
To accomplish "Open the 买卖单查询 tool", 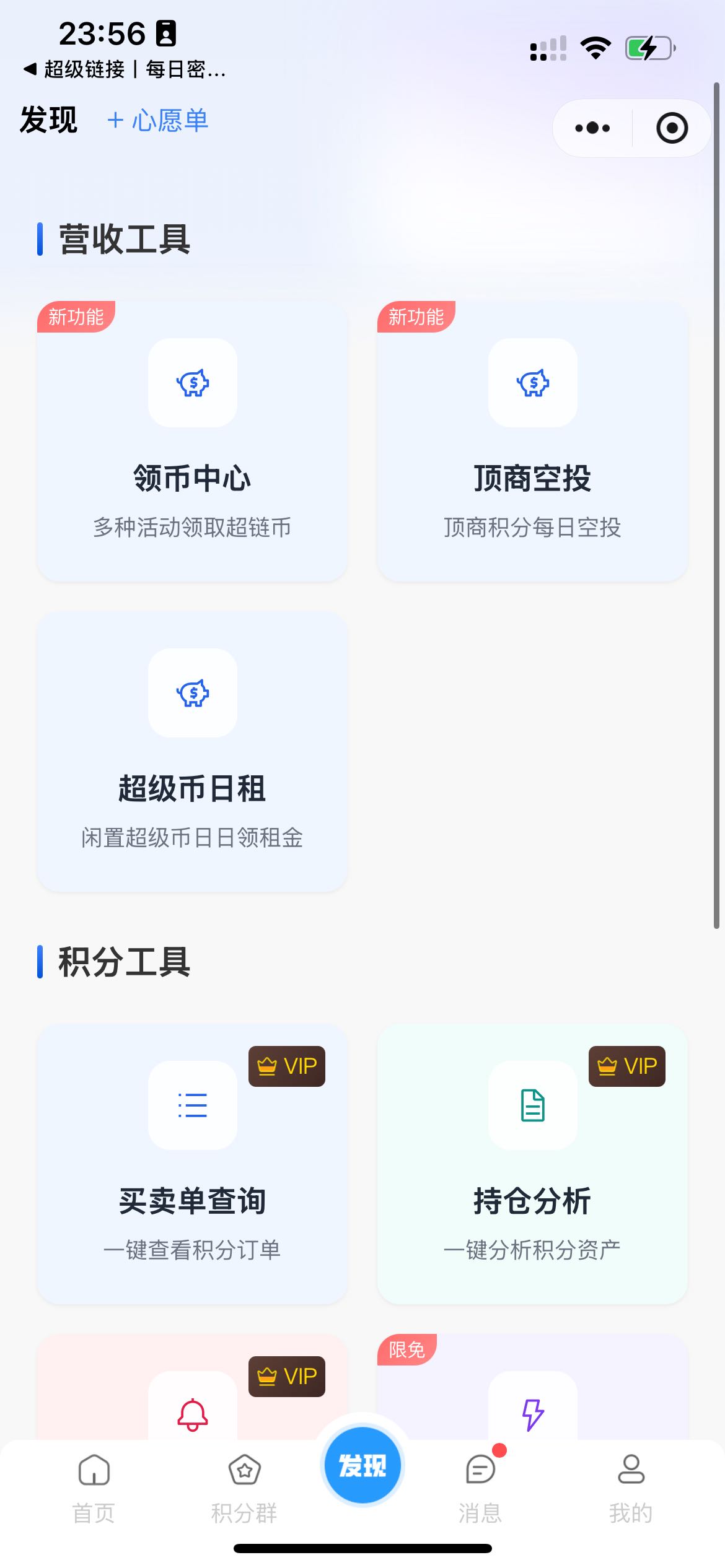I will [x=192, y=1164].
